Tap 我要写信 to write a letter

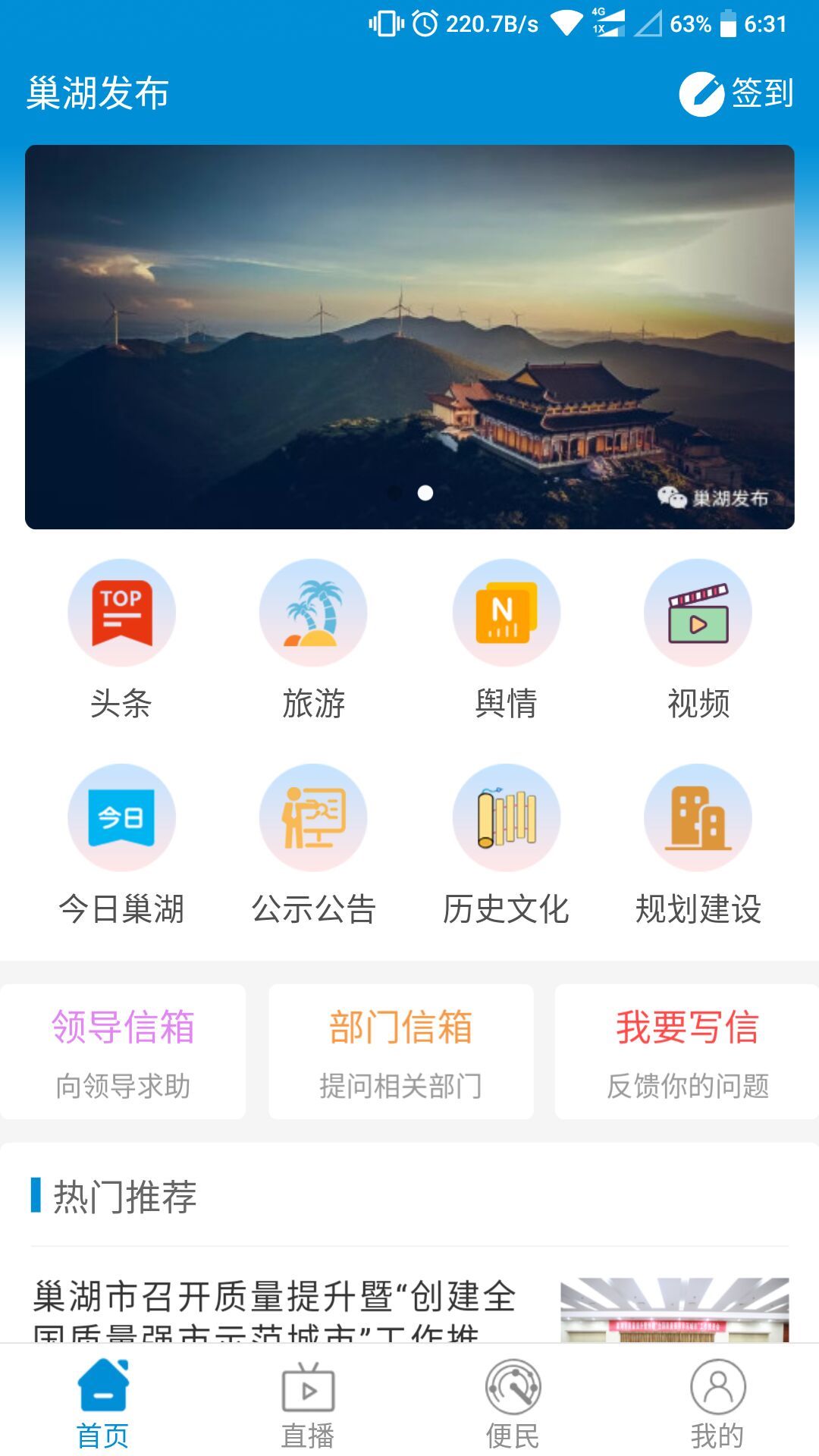pyautogui.click(x=687, y=1052)
